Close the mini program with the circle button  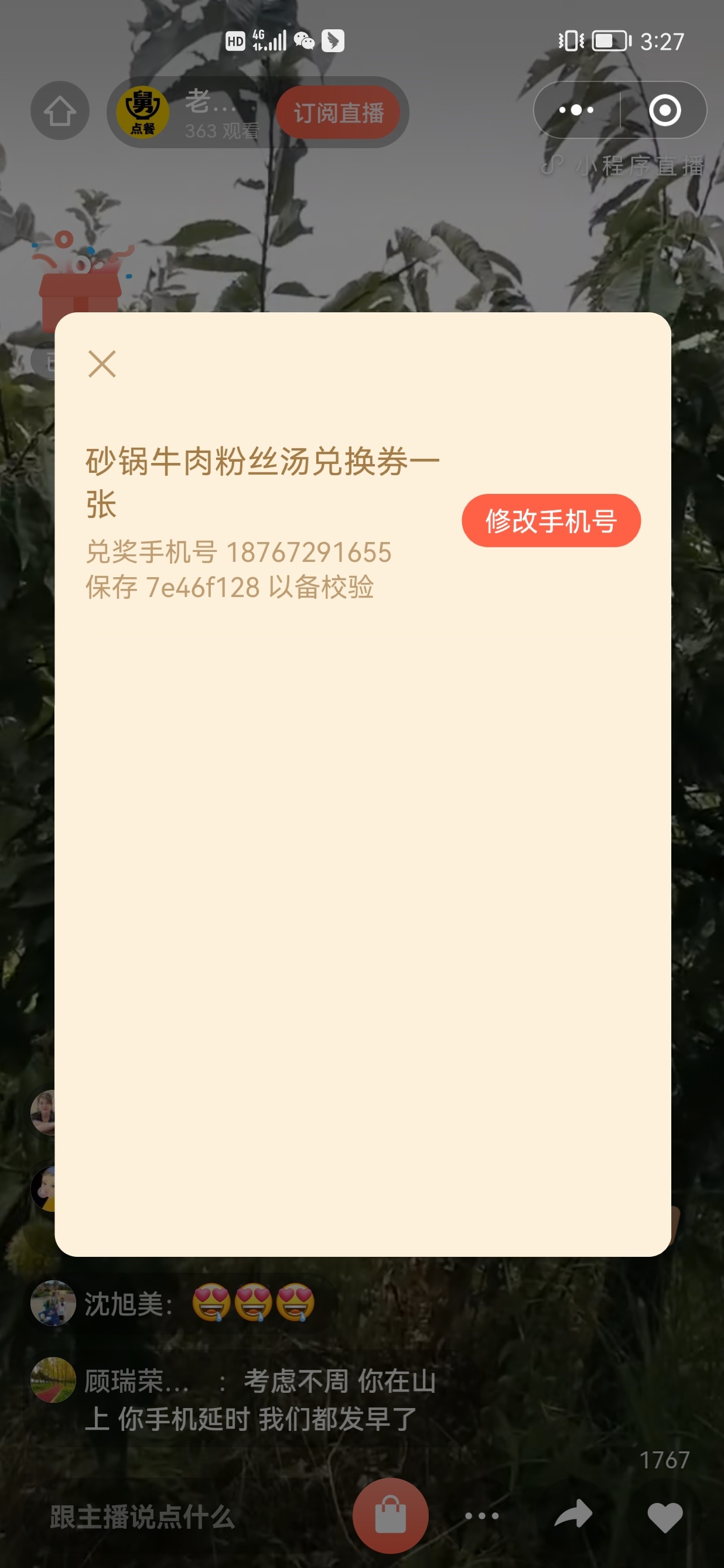(x=664, y=110)
